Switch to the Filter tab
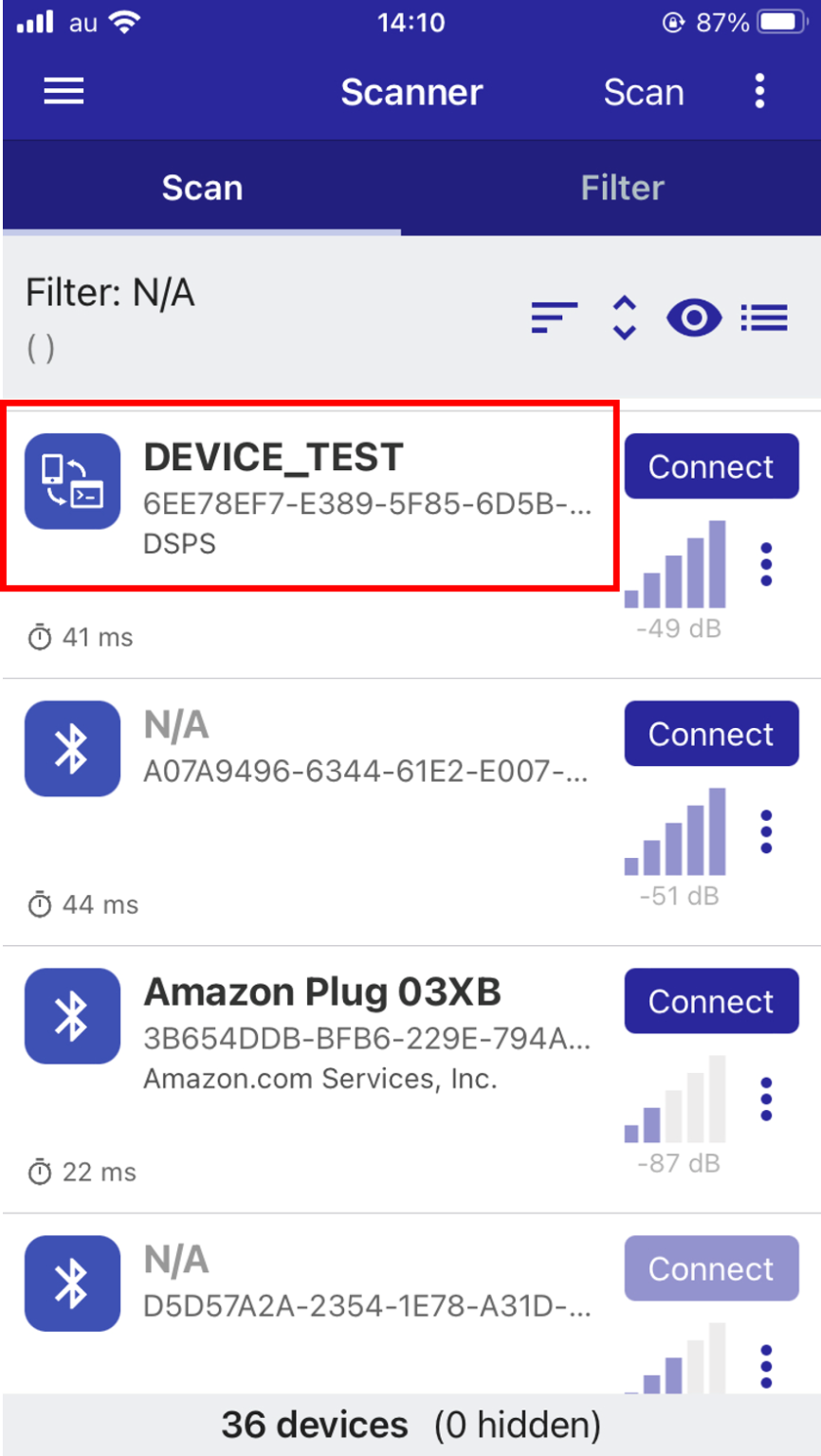Screen dimensions: 821x1456 622,188
